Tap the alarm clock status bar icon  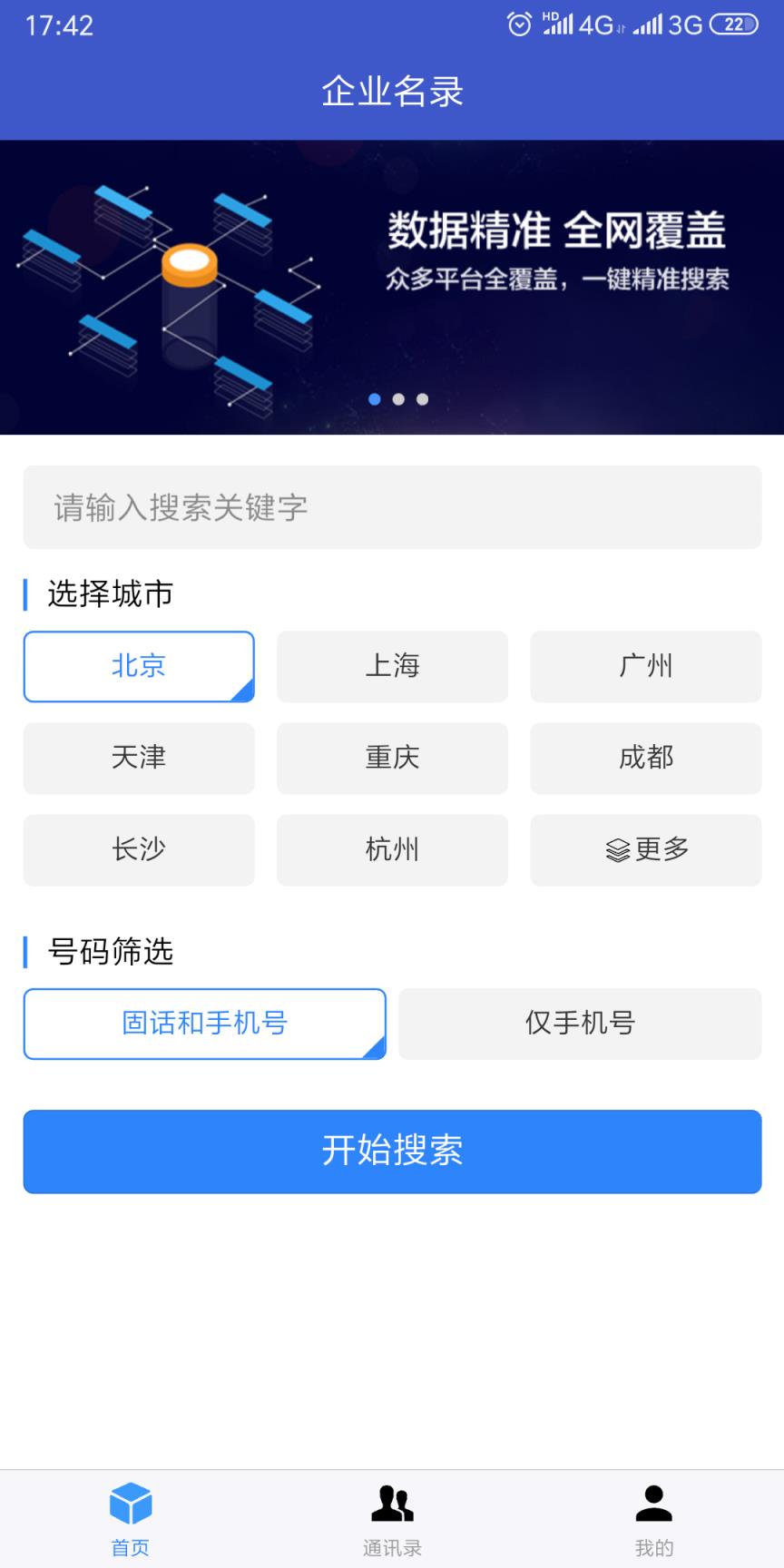(x=518, y=24)
